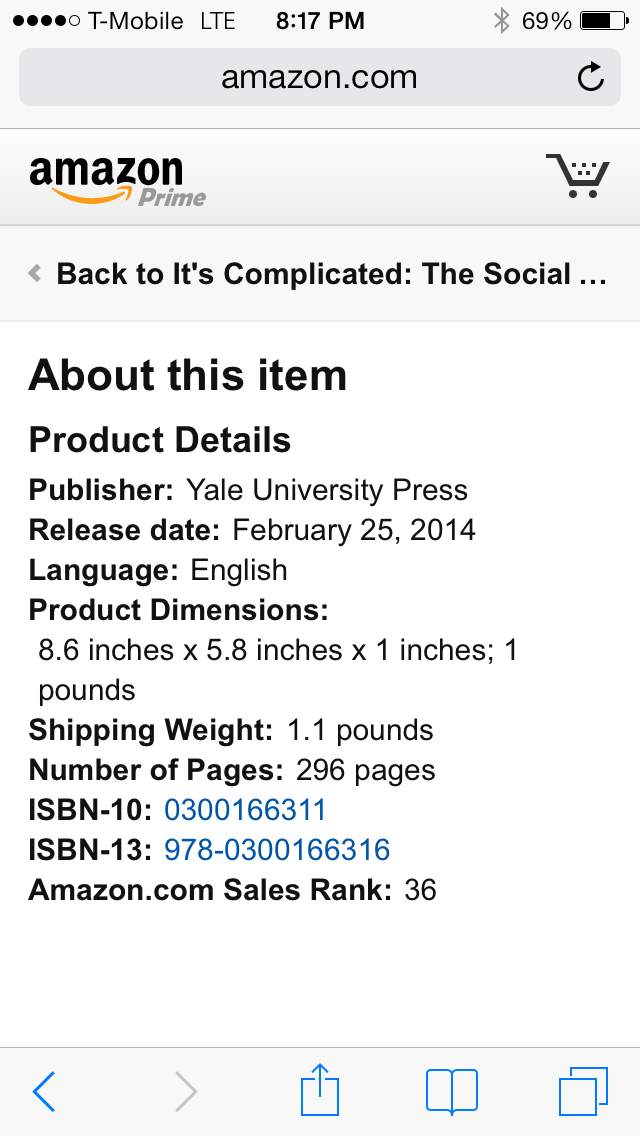This screenshot has width=640, height=1136.
Task: Open the shopping cart
Action: click(x=577, y=175)
